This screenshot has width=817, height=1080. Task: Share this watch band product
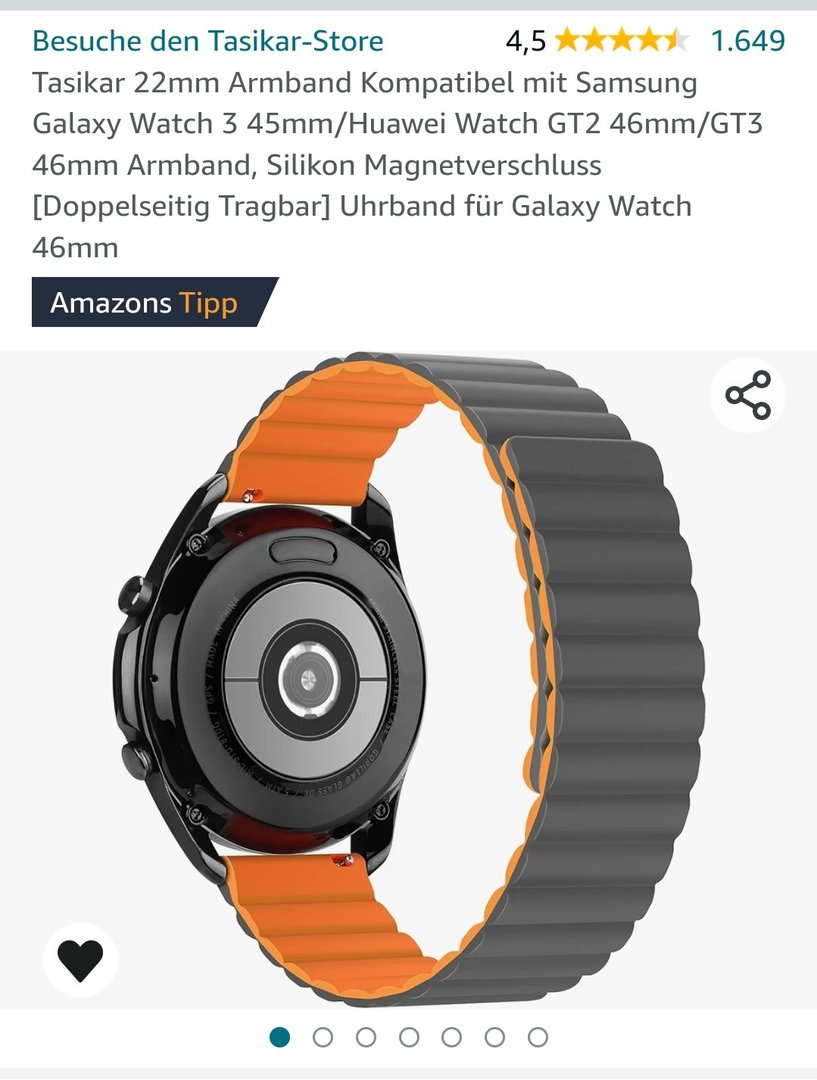(x=748, y=395)
